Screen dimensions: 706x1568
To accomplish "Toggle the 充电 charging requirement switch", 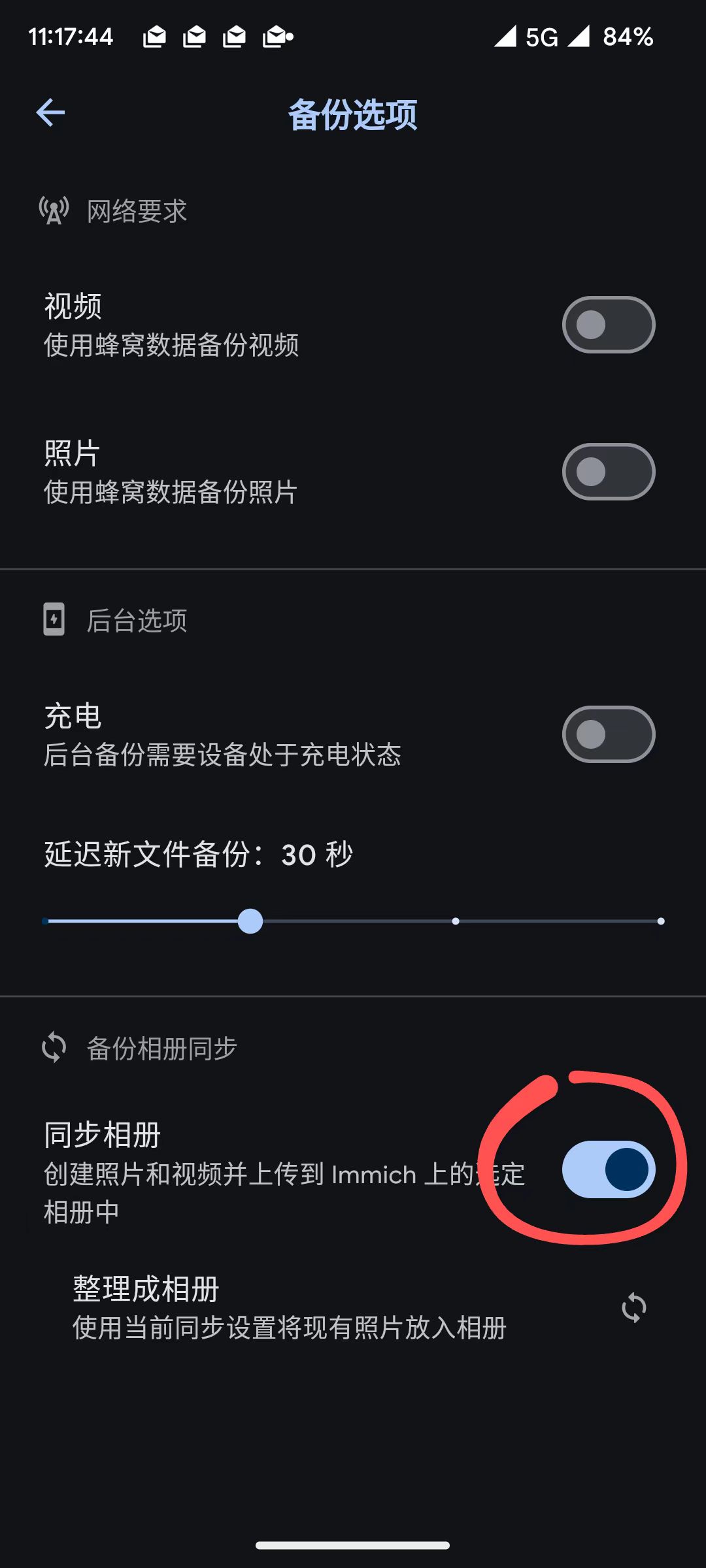I will [x=608, y=734].
